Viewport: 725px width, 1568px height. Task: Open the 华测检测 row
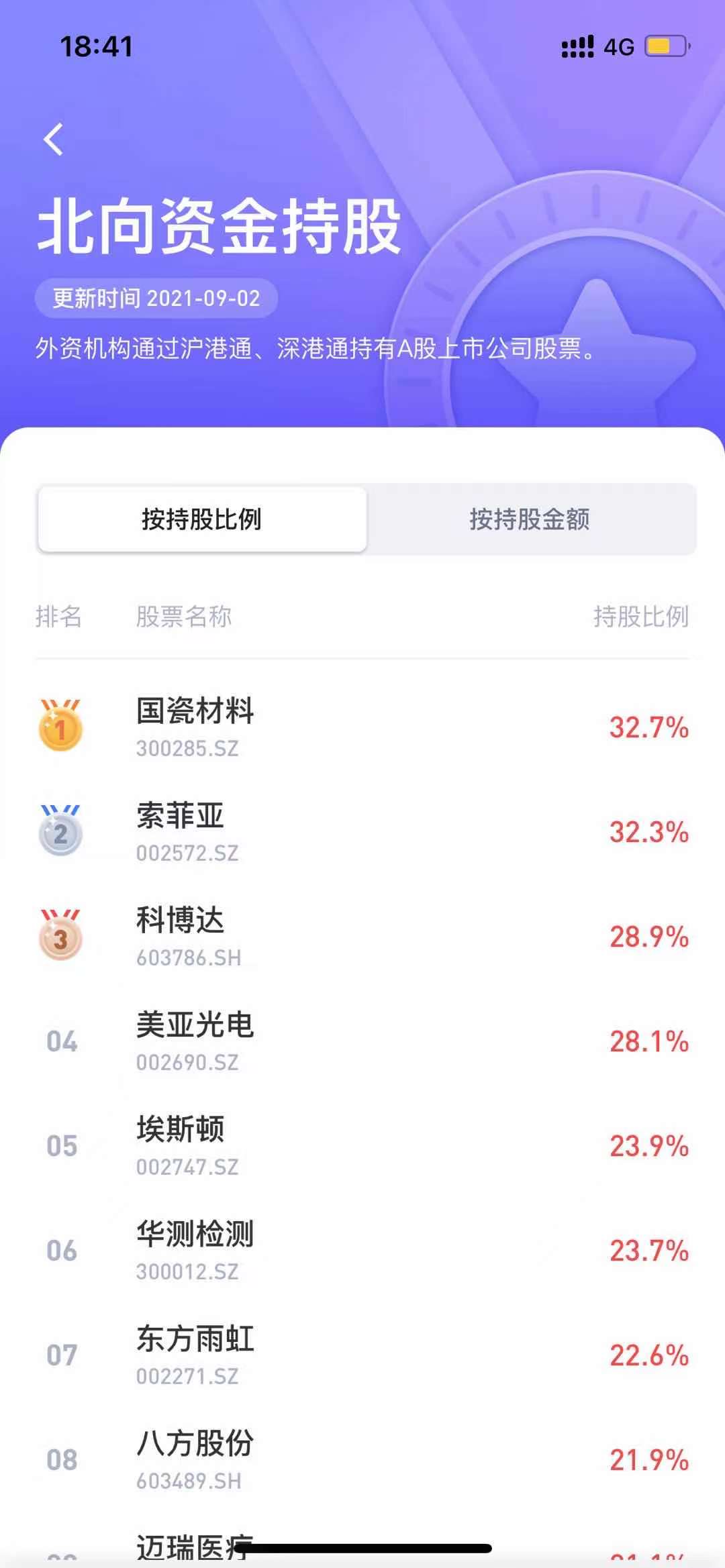pos(362,1251)
